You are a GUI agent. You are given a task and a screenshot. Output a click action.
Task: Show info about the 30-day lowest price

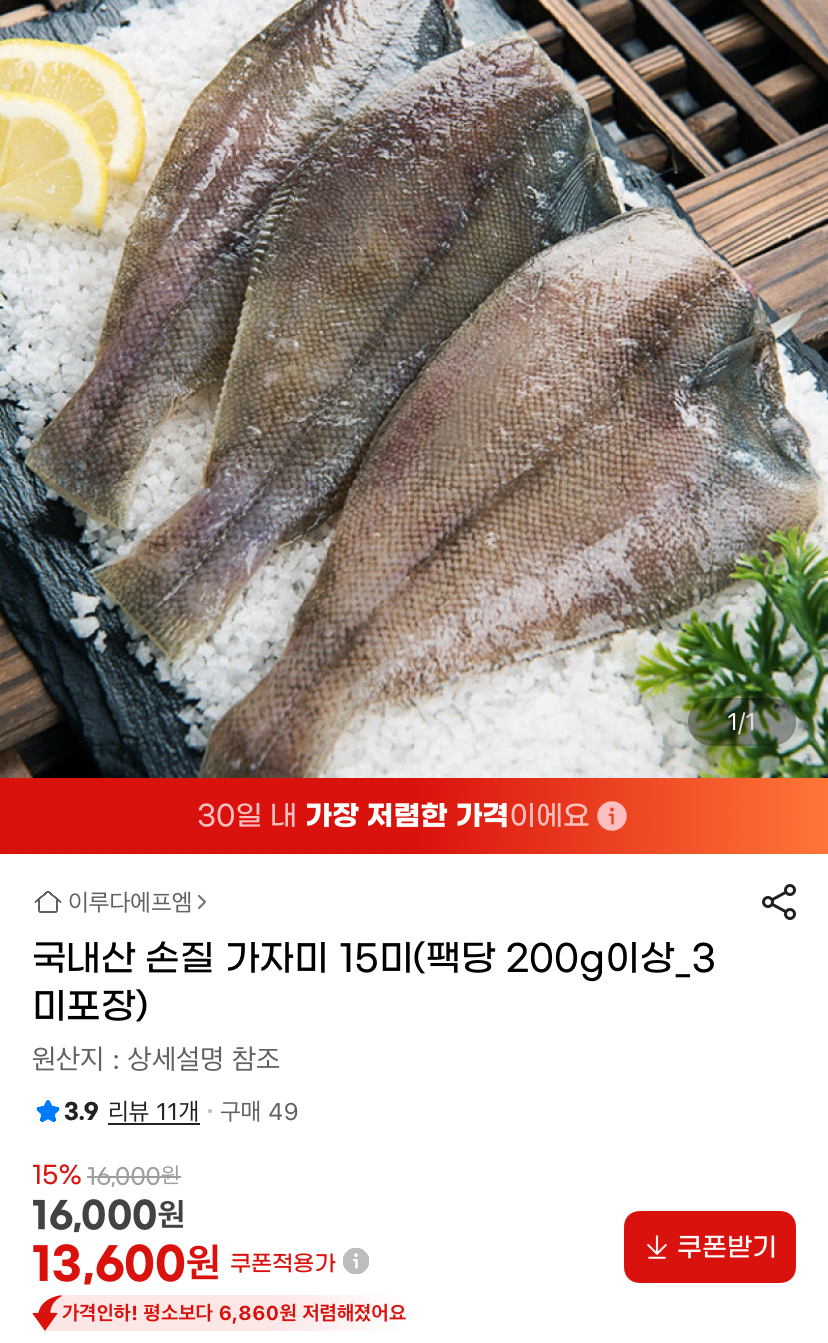(x=612, y=816)
